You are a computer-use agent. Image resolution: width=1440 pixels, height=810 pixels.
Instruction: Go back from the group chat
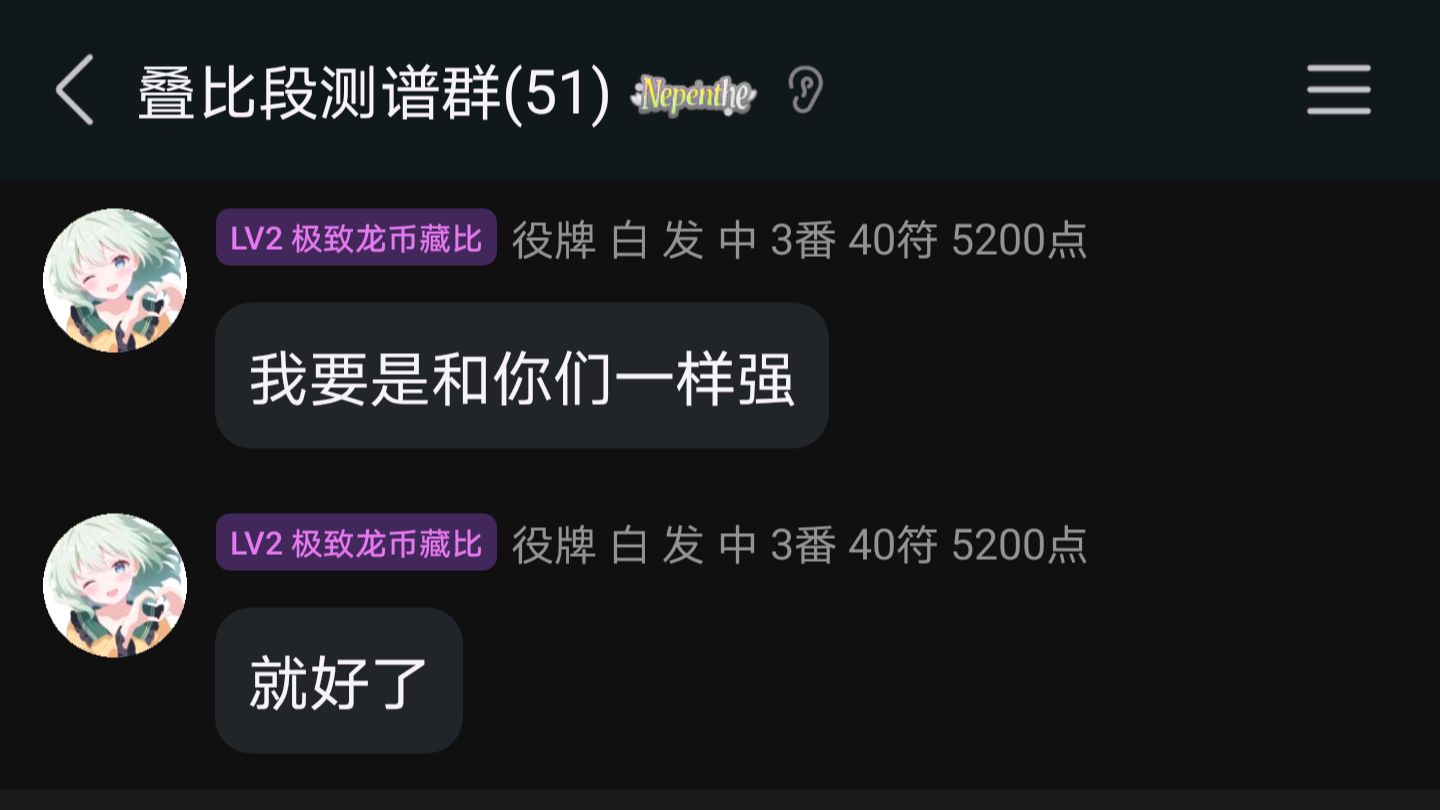pos(75,91)
